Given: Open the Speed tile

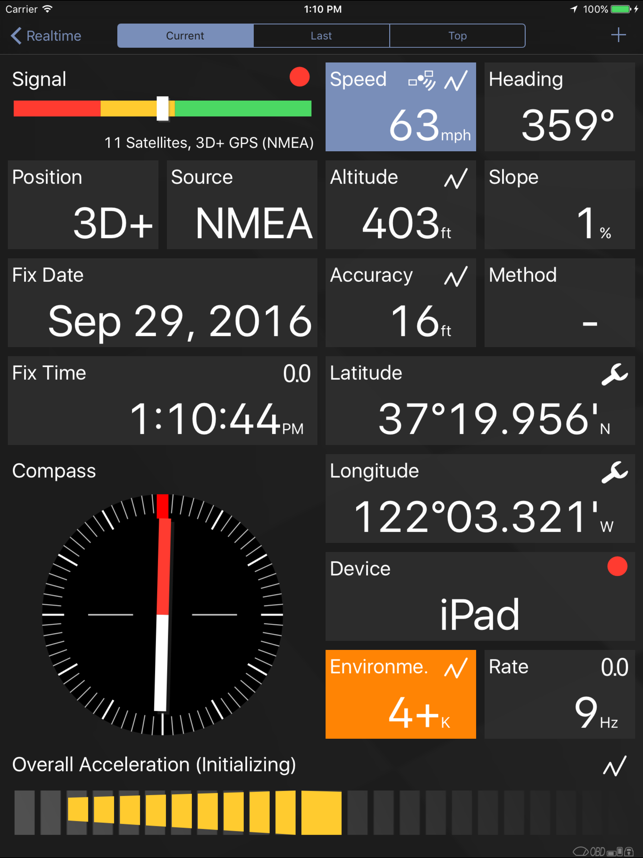Looking at the screenshot, I should pos(401,107).
